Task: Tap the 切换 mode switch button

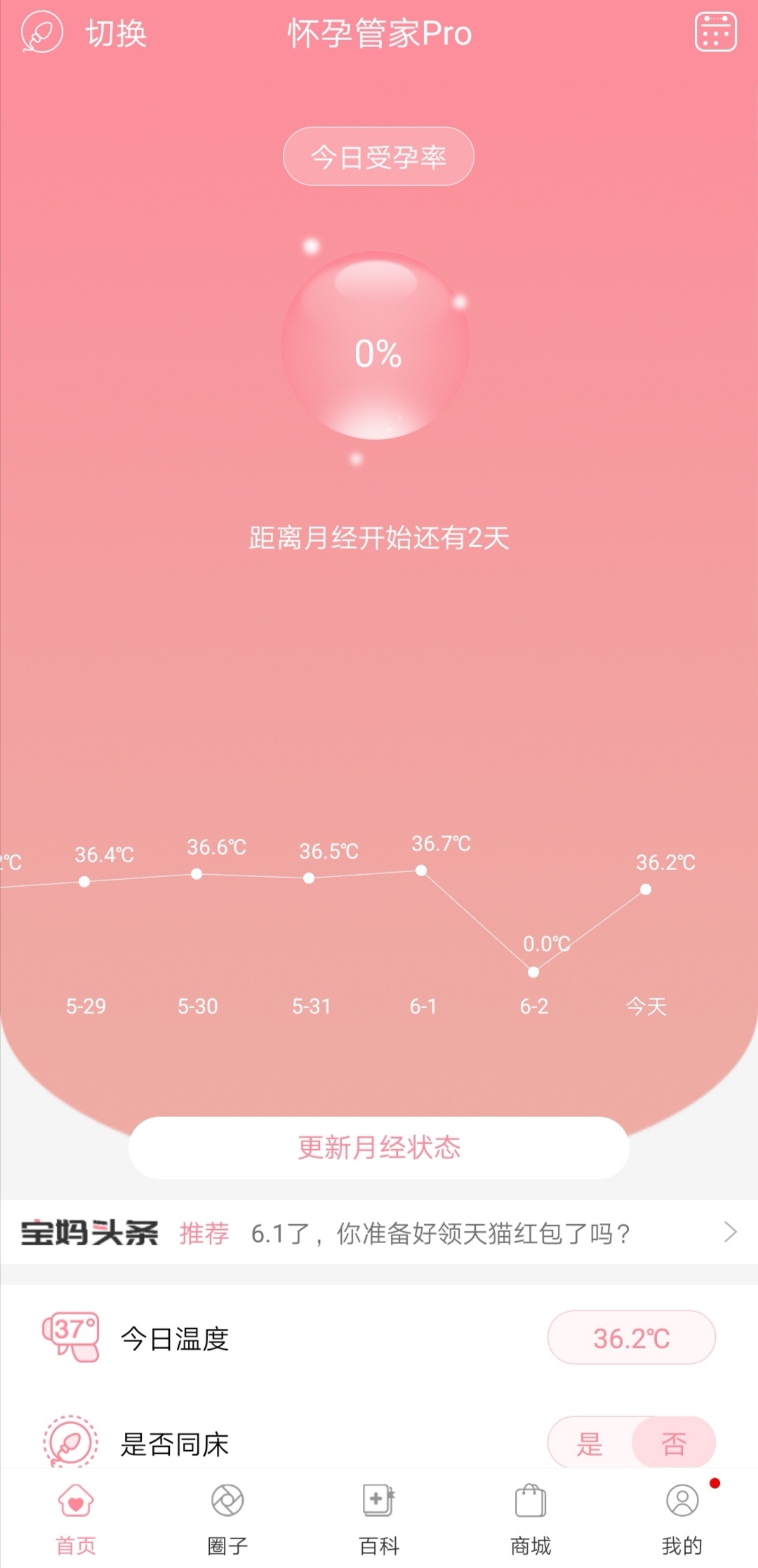Action: click(85, 33)
